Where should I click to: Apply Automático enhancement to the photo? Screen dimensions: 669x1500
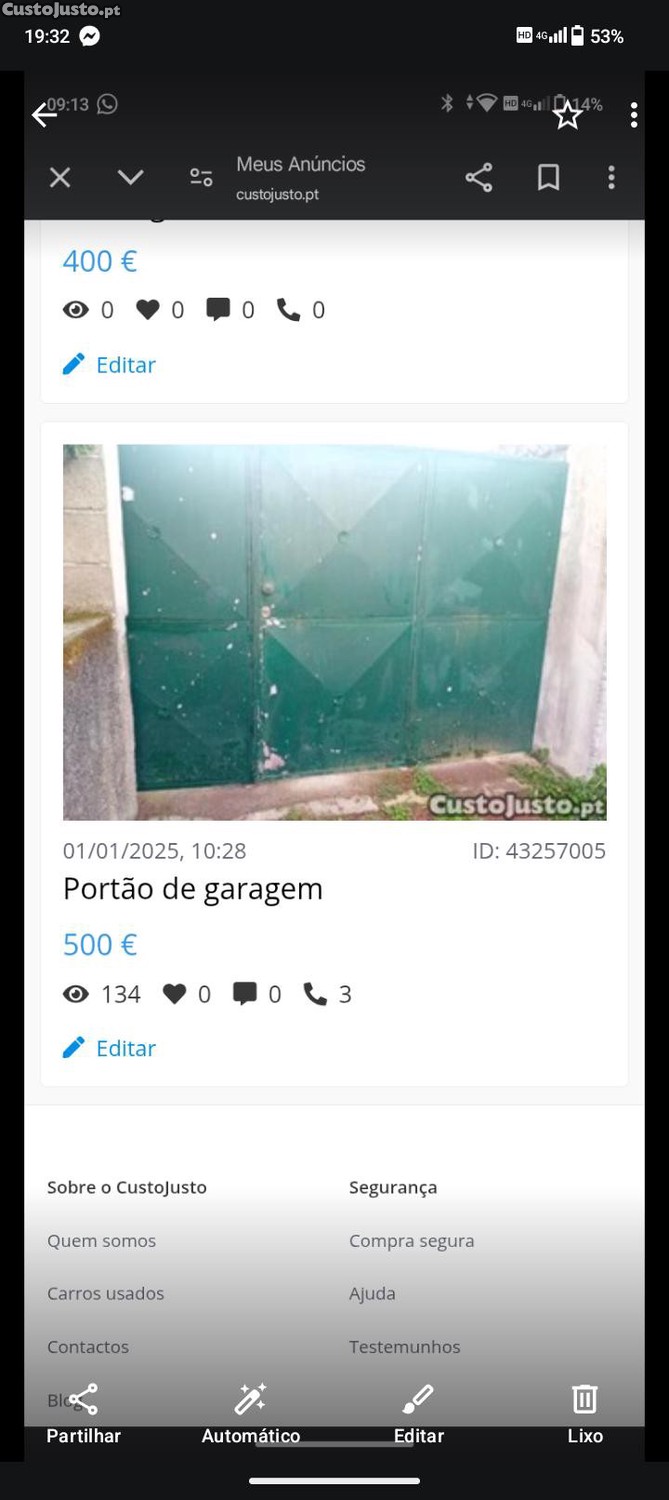pos(250,1412)
